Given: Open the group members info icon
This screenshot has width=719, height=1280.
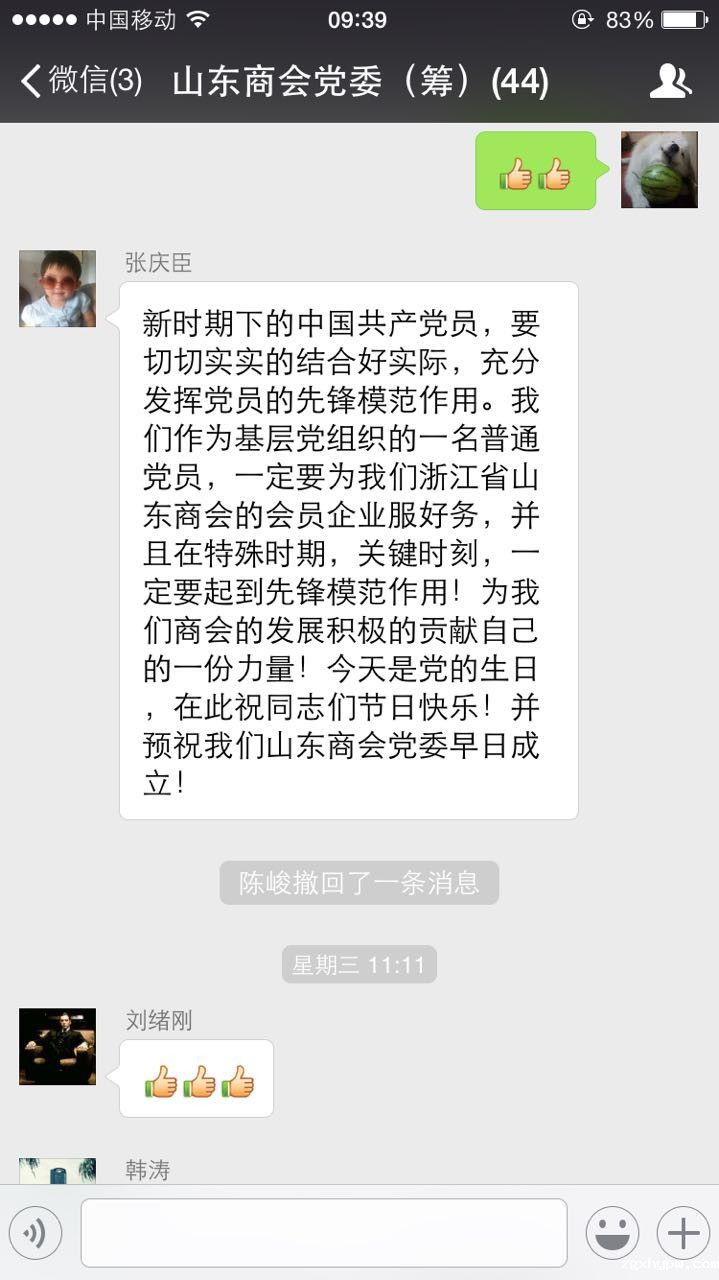Looking at the screenshot, I should (x=670, y=82).
